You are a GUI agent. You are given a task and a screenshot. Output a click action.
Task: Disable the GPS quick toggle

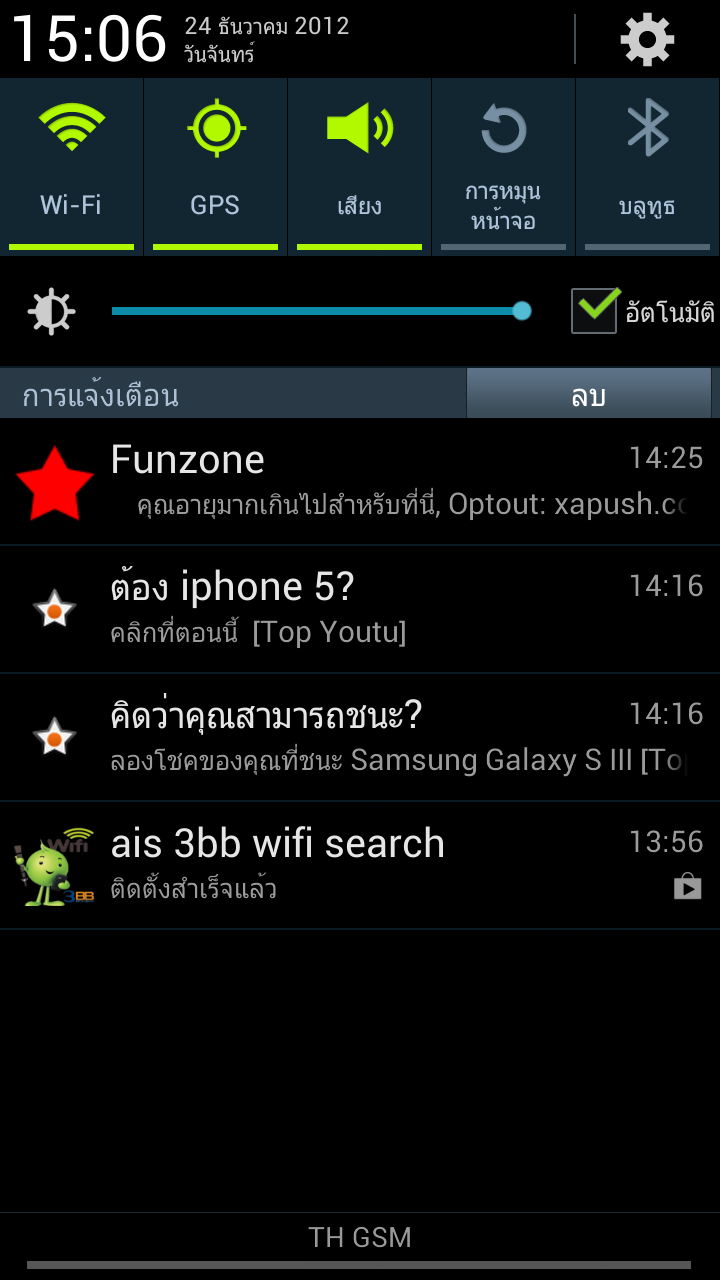(x=215, y=165)
